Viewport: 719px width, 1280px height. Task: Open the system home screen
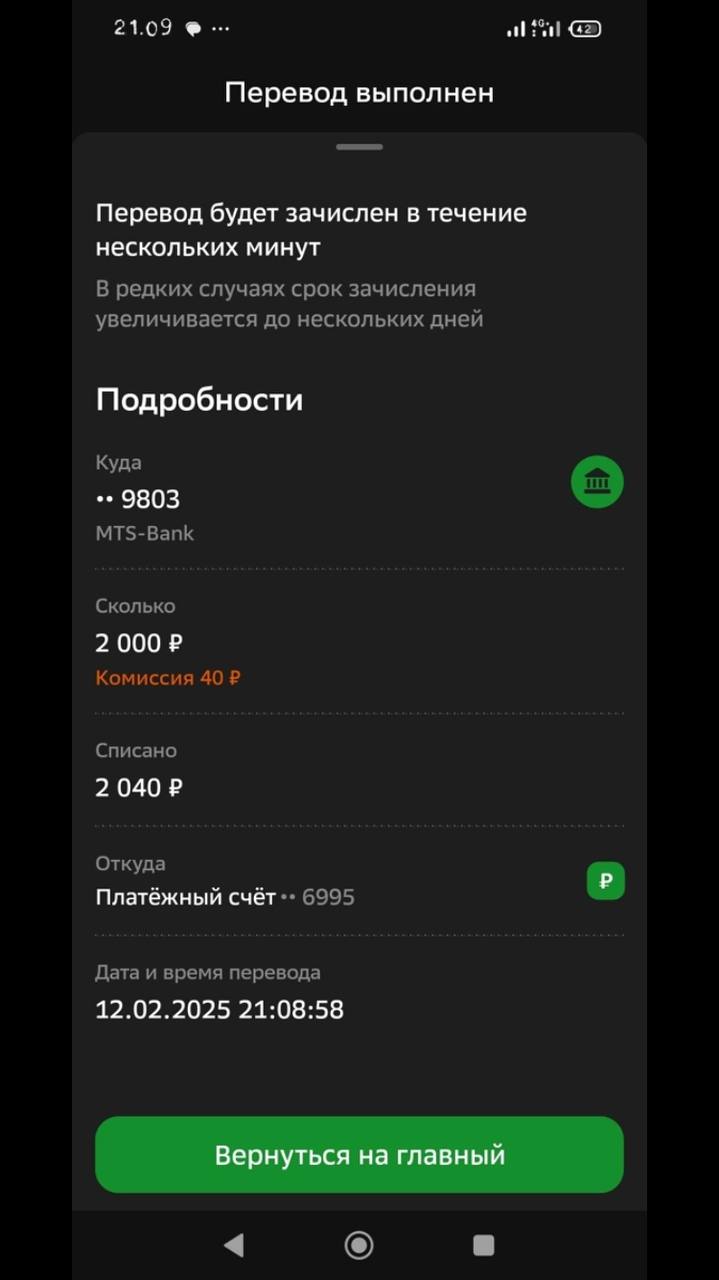pyautogui.click(x=359, y=1245)
